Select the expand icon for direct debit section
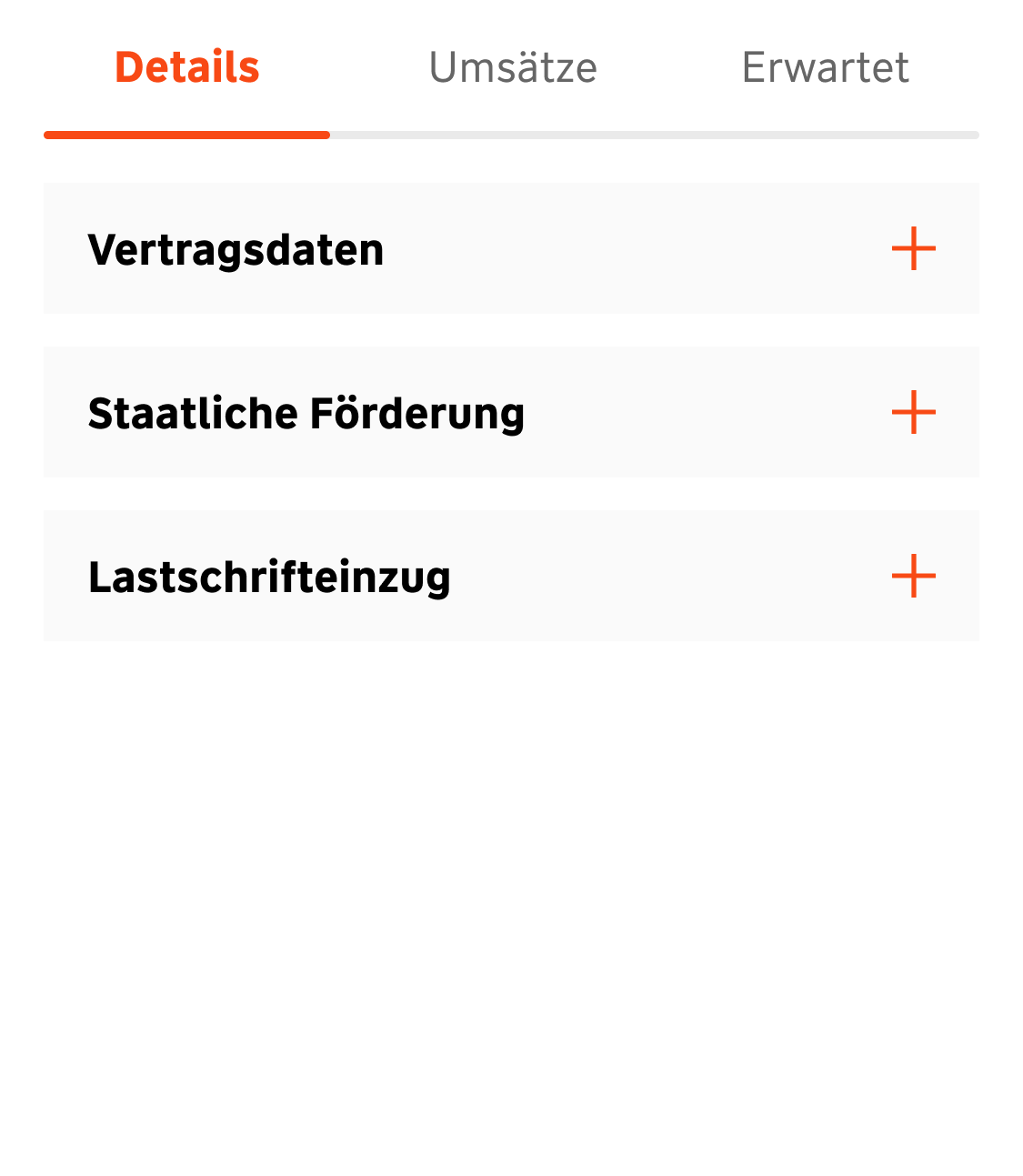The width and height of the screenshot is (1023, 1176). coord(913,576)
